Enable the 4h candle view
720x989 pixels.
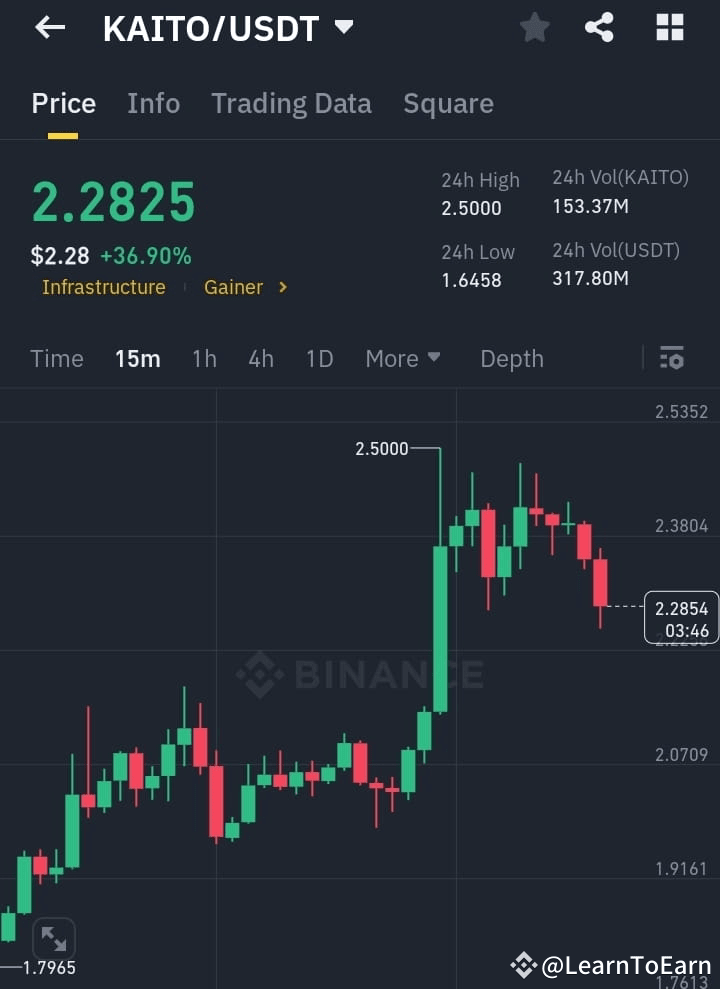pyautogui.click(x=261, y=357)
